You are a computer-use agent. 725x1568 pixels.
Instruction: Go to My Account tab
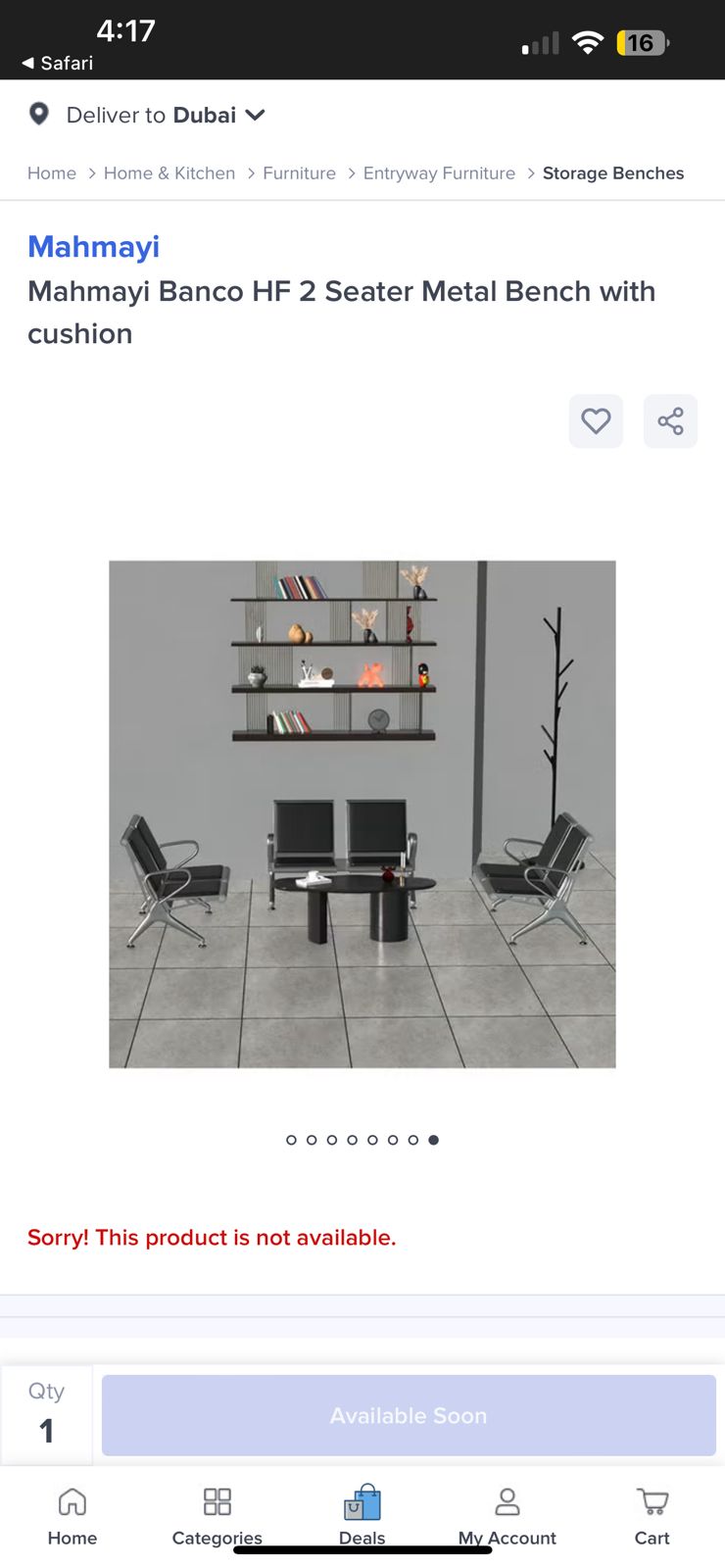tap(507, 1516)
